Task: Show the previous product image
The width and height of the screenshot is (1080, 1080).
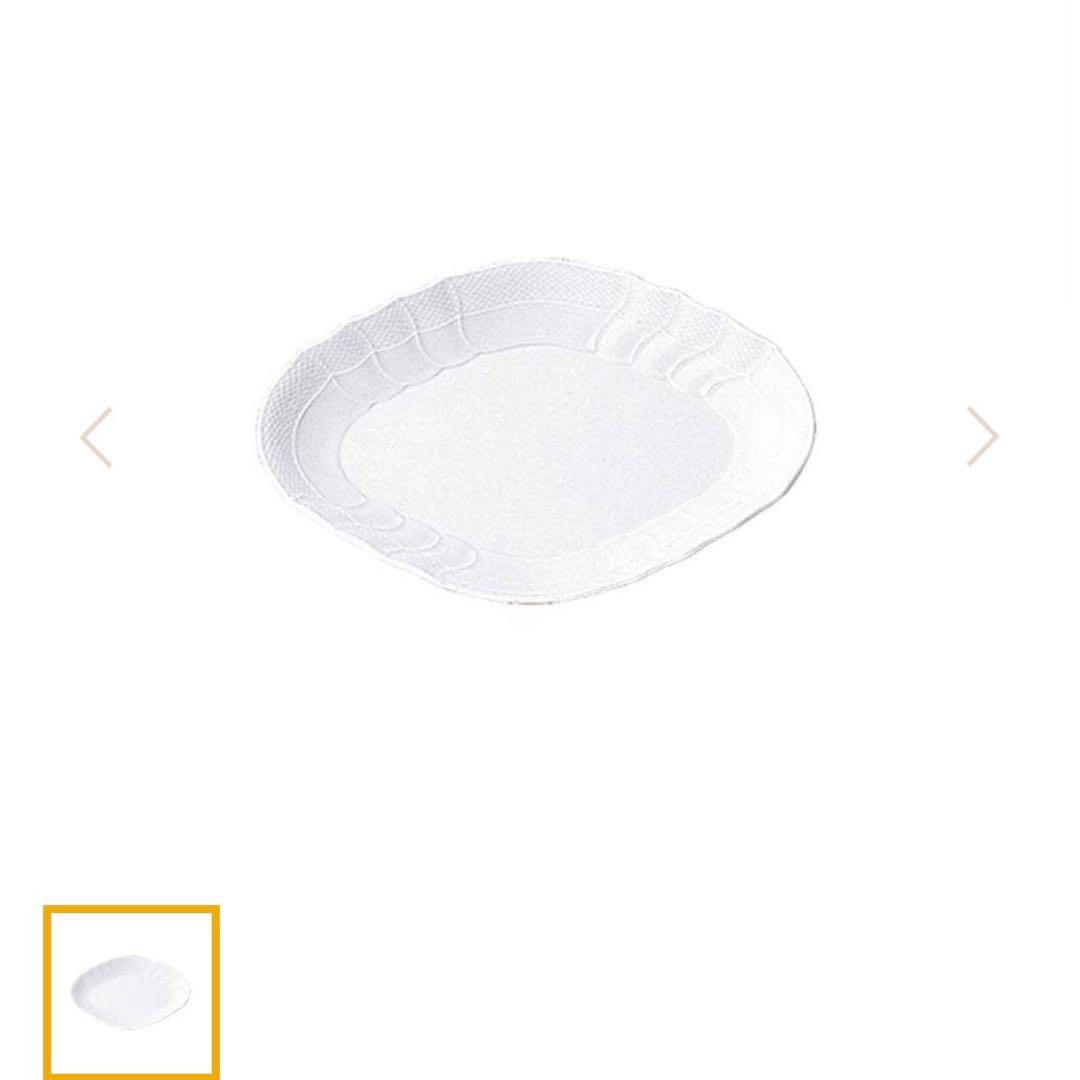Action: coord(96,437)
